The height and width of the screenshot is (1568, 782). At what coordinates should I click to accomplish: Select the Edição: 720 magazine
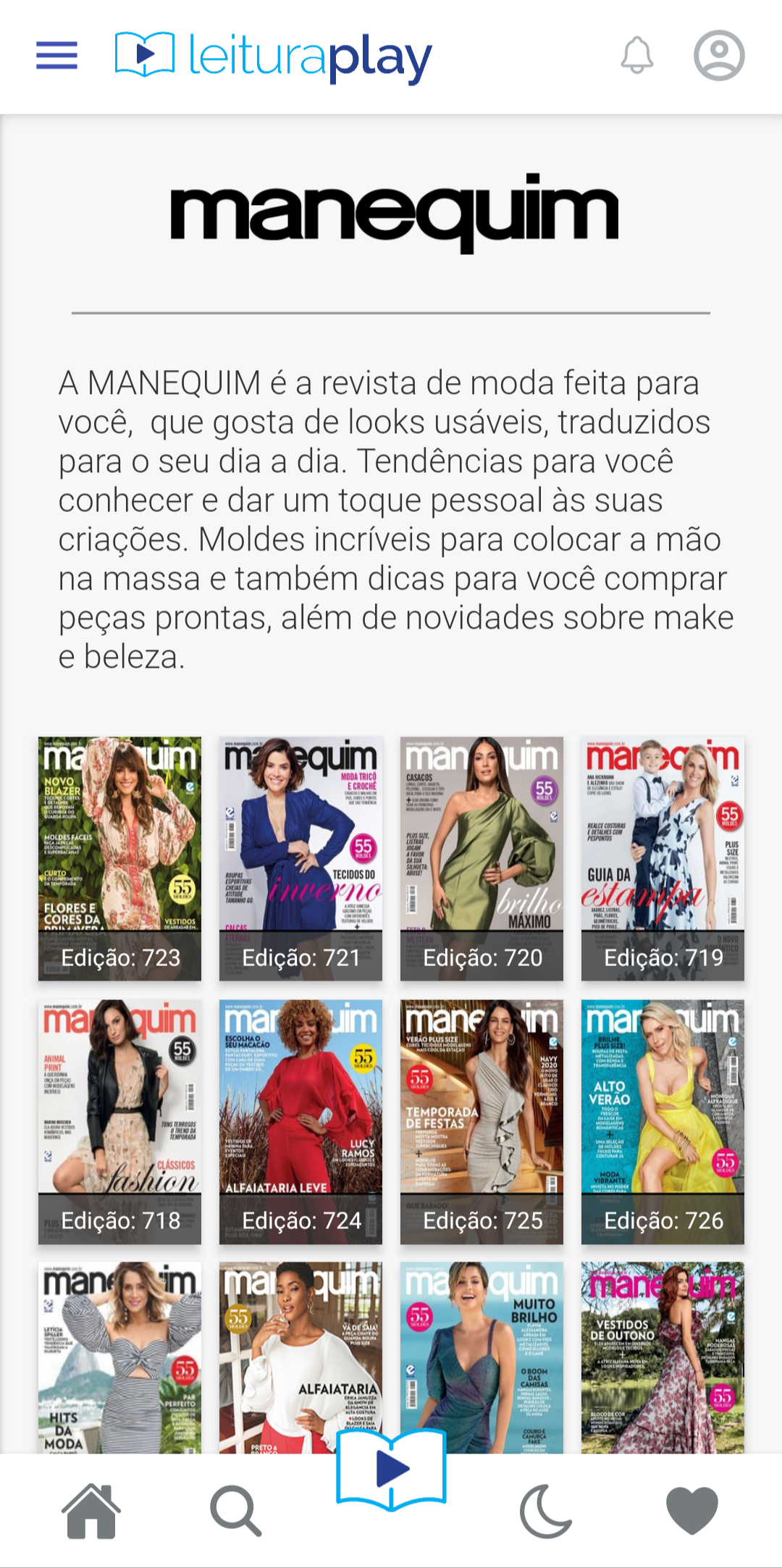pyautogui.click(x=482, y=858)
